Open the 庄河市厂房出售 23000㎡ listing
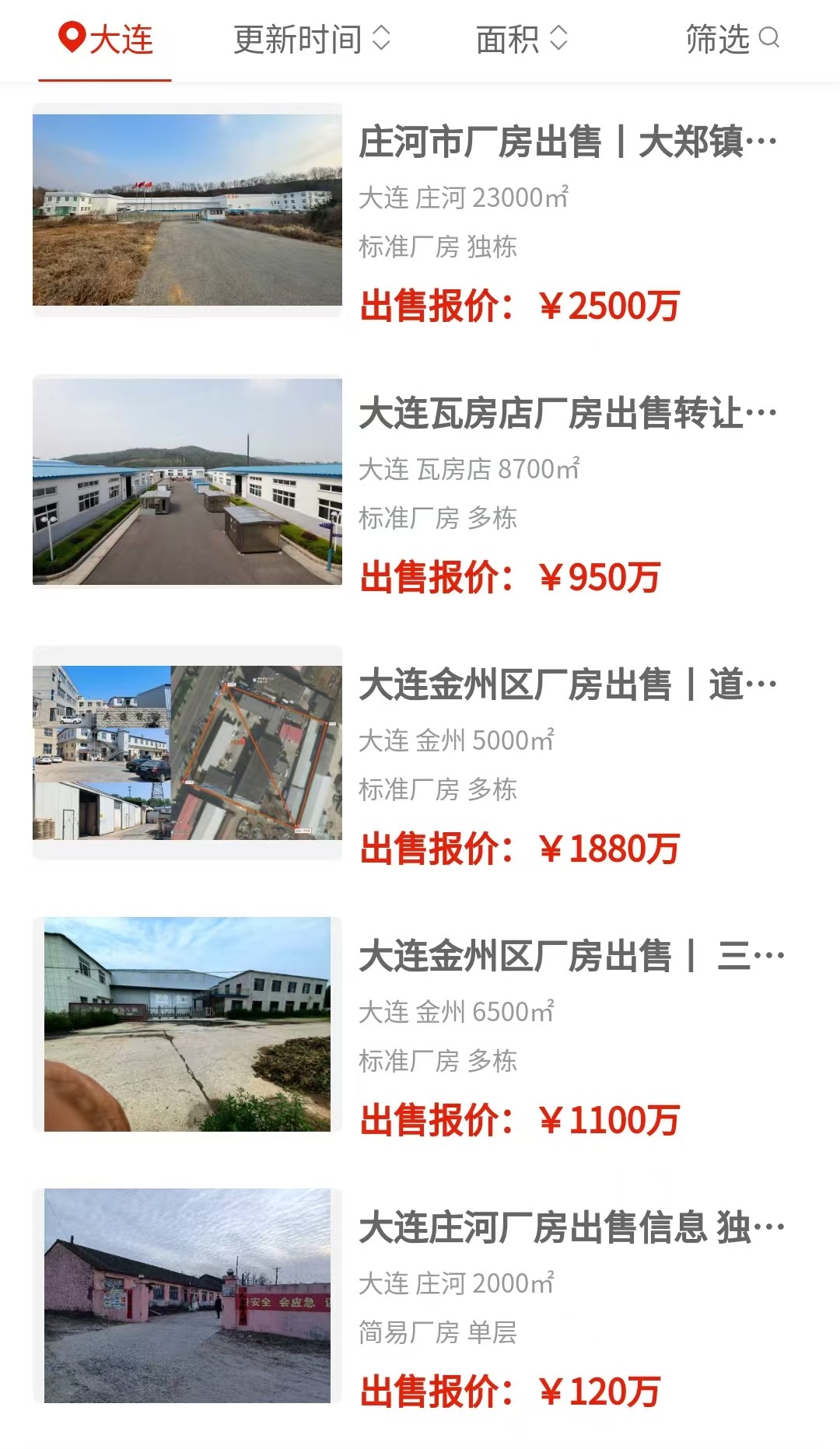Screen dimensions: 840x1449 (420, 210)
